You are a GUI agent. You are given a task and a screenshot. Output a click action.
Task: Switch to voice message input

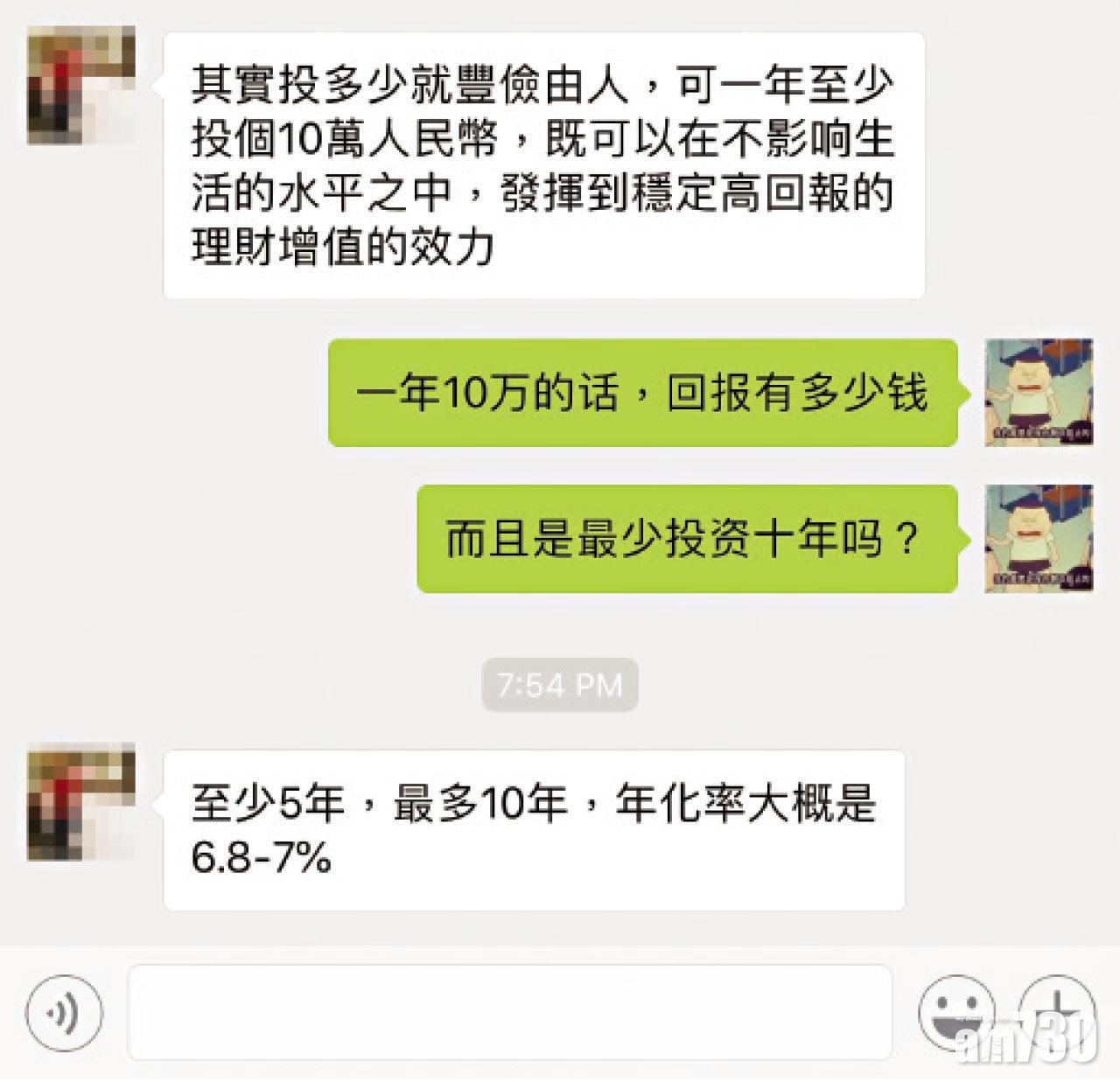click(64, 1014)
